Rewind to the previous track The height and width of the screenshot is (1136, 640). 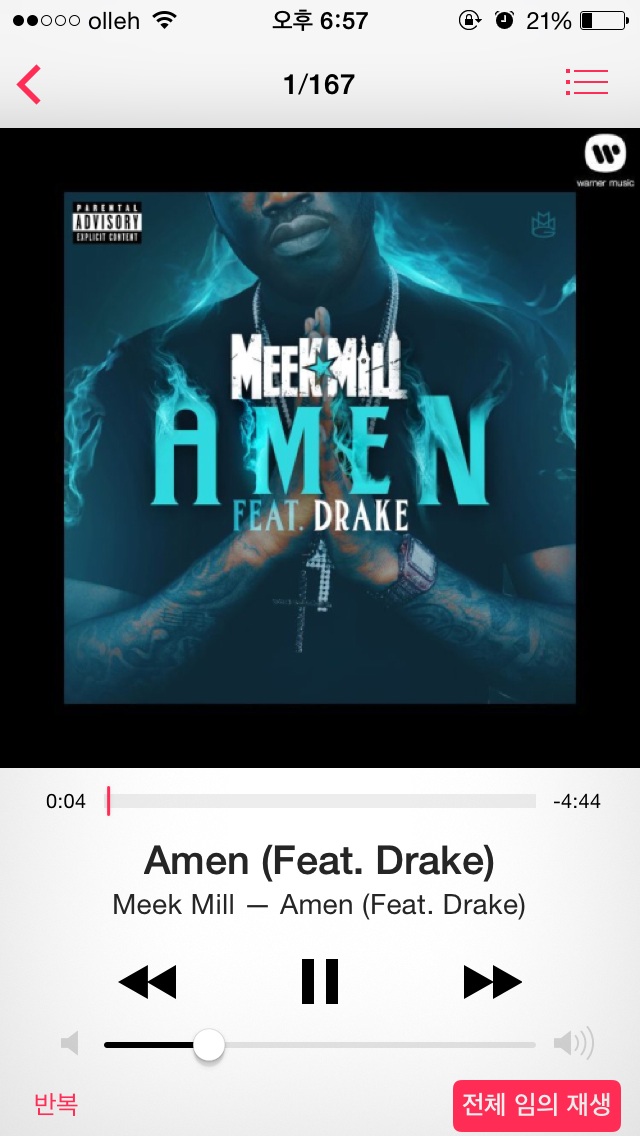pyautogui.click(x=147, y=982)
